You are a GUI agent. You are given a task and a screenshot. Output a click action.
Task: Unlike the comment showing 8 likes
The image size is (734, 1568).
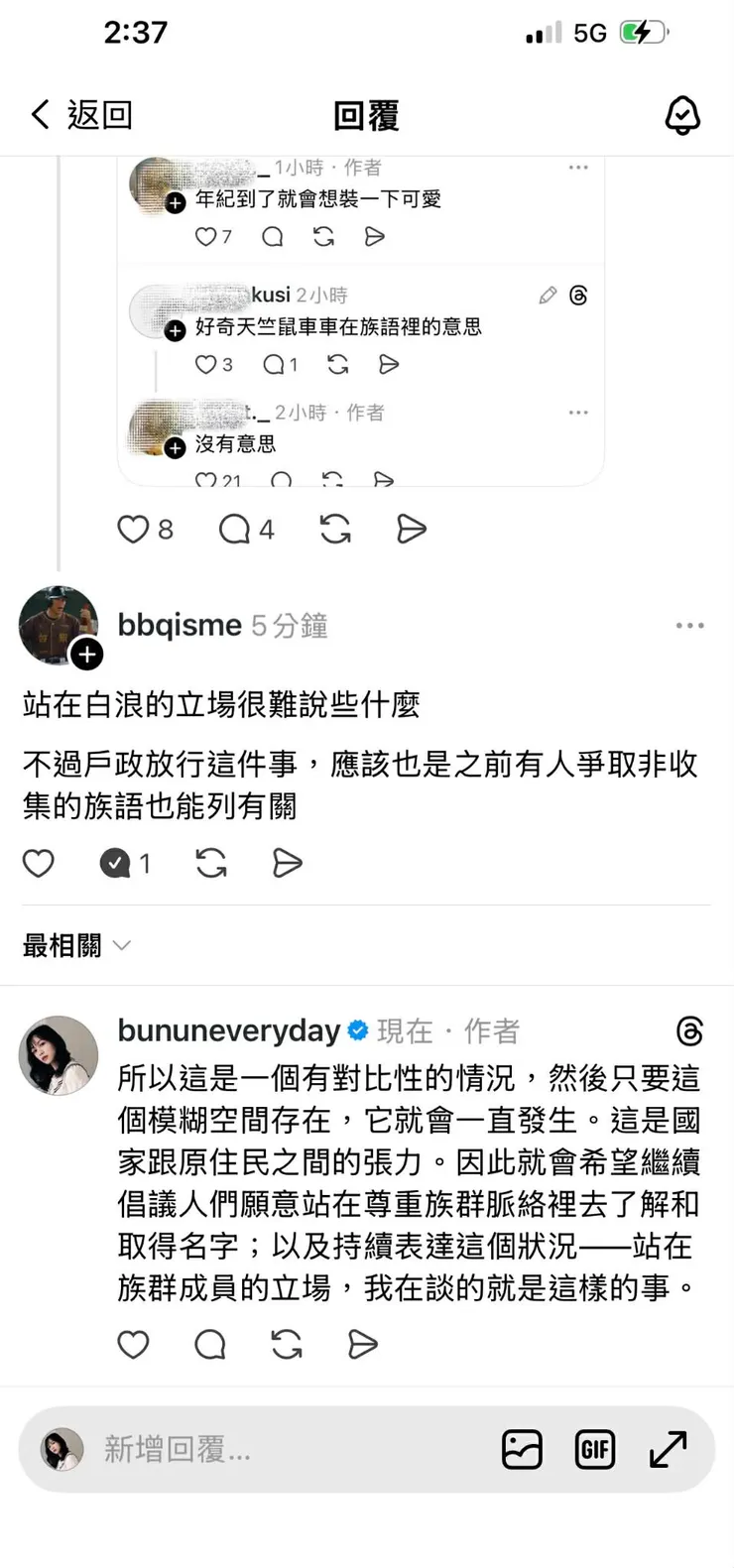132,529
